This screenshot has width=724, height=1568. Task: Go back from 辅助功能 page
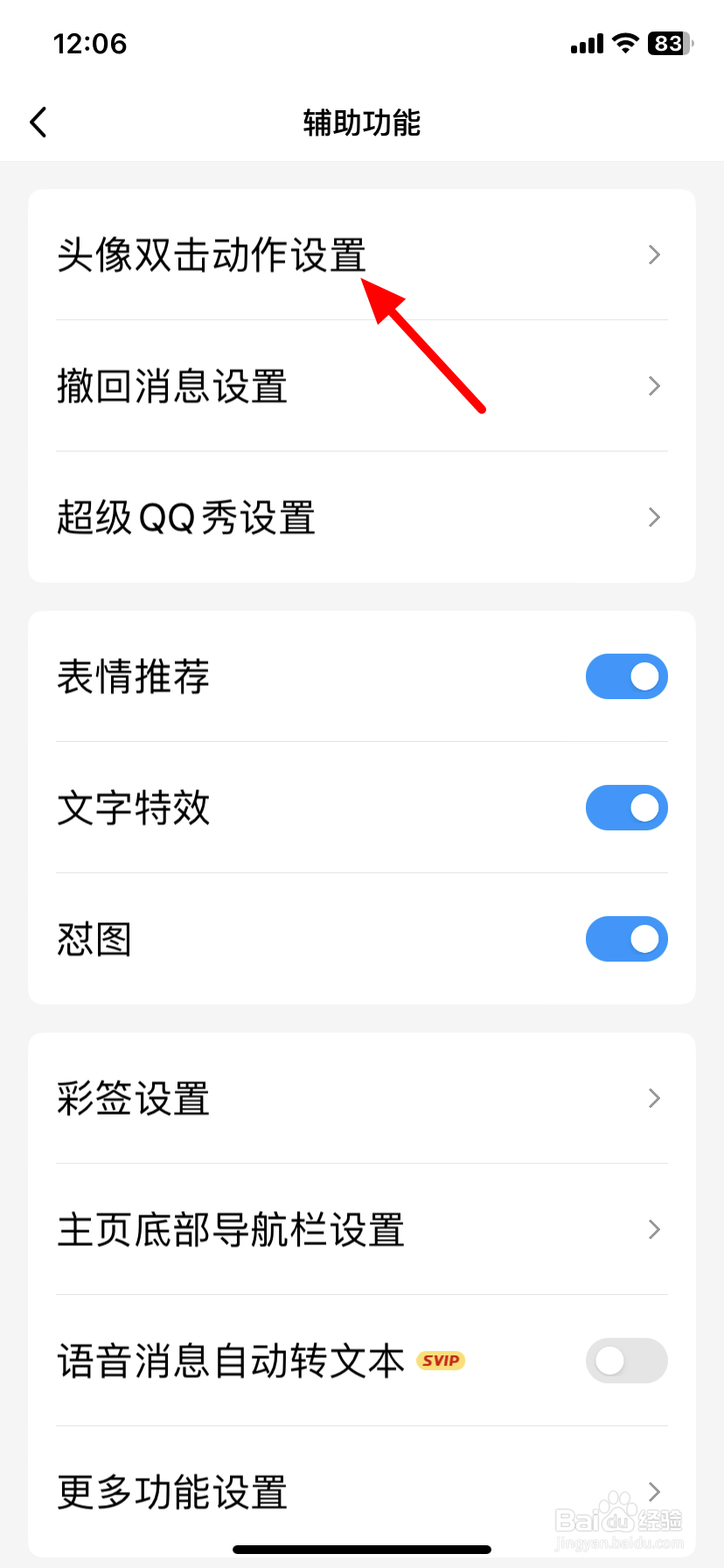[38, 122]
